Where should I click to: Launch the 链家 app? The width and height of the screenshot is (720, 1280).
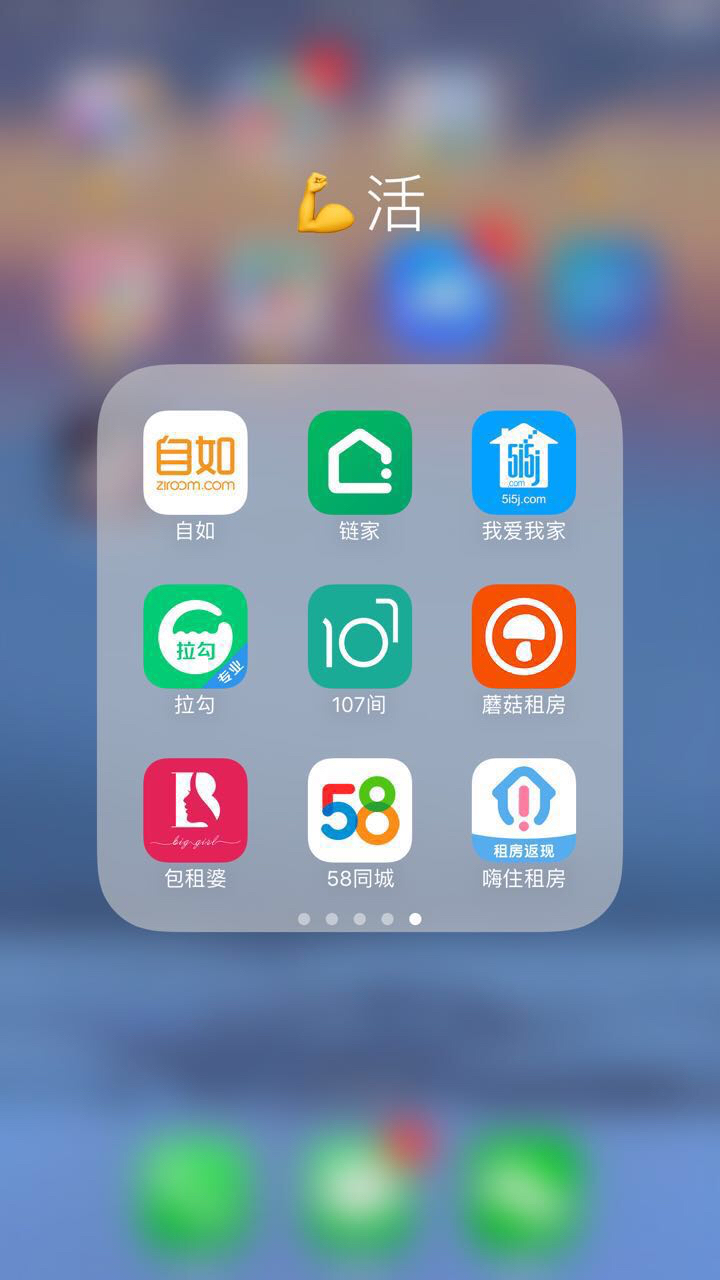(359, 462)
